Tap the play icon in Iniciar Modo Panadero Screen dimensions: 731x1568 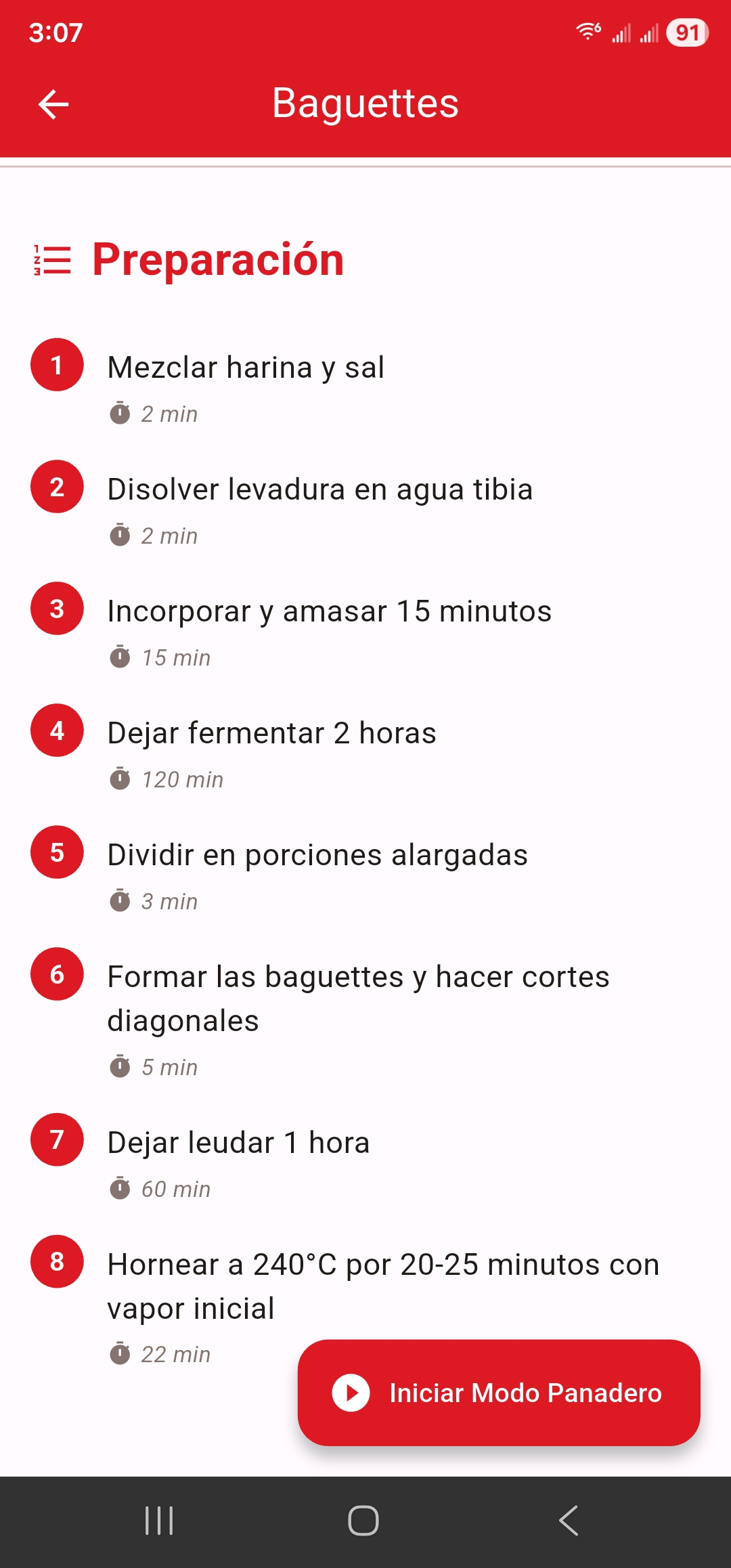(351, 1393)
